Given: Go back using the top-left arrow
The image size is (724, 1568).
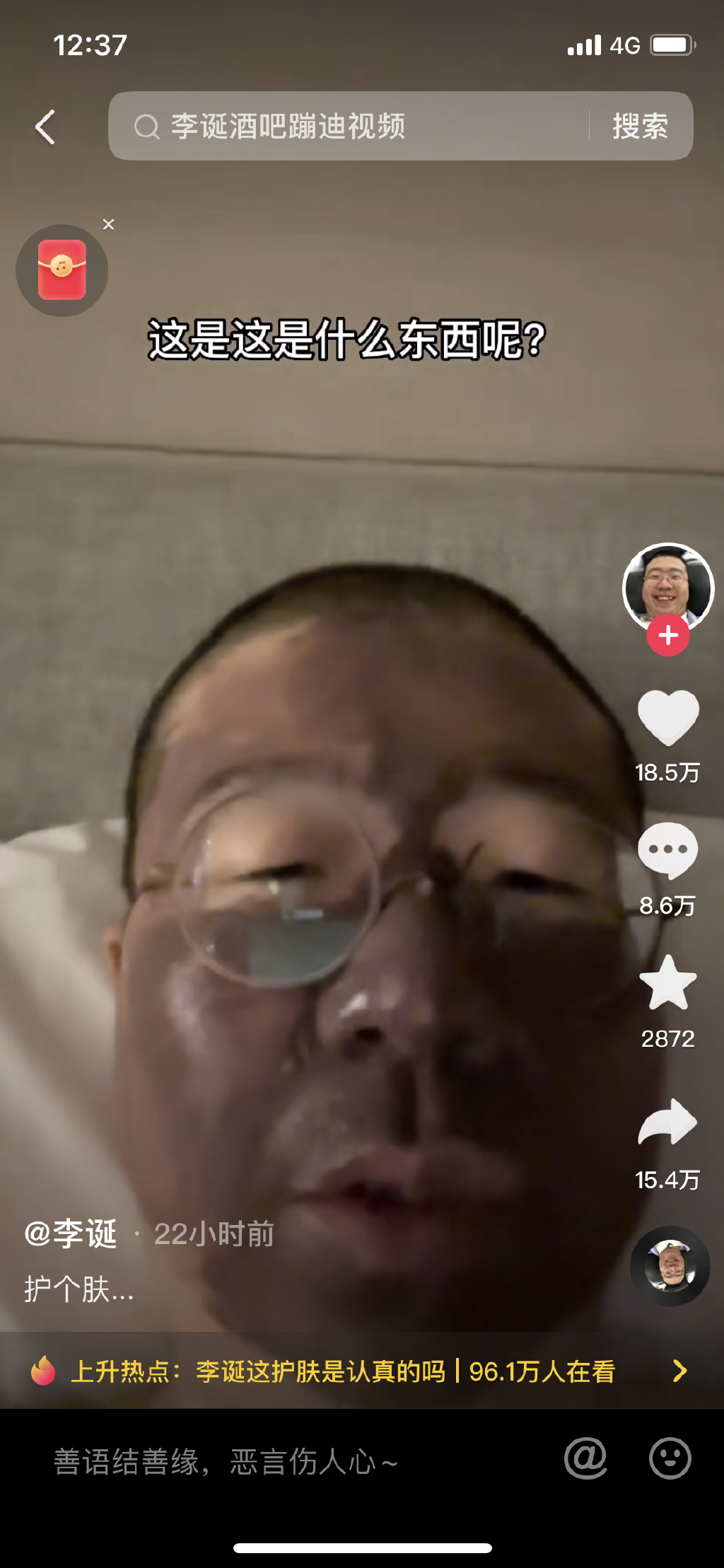Looking at the screenshot, I should [x=45, y=127].
